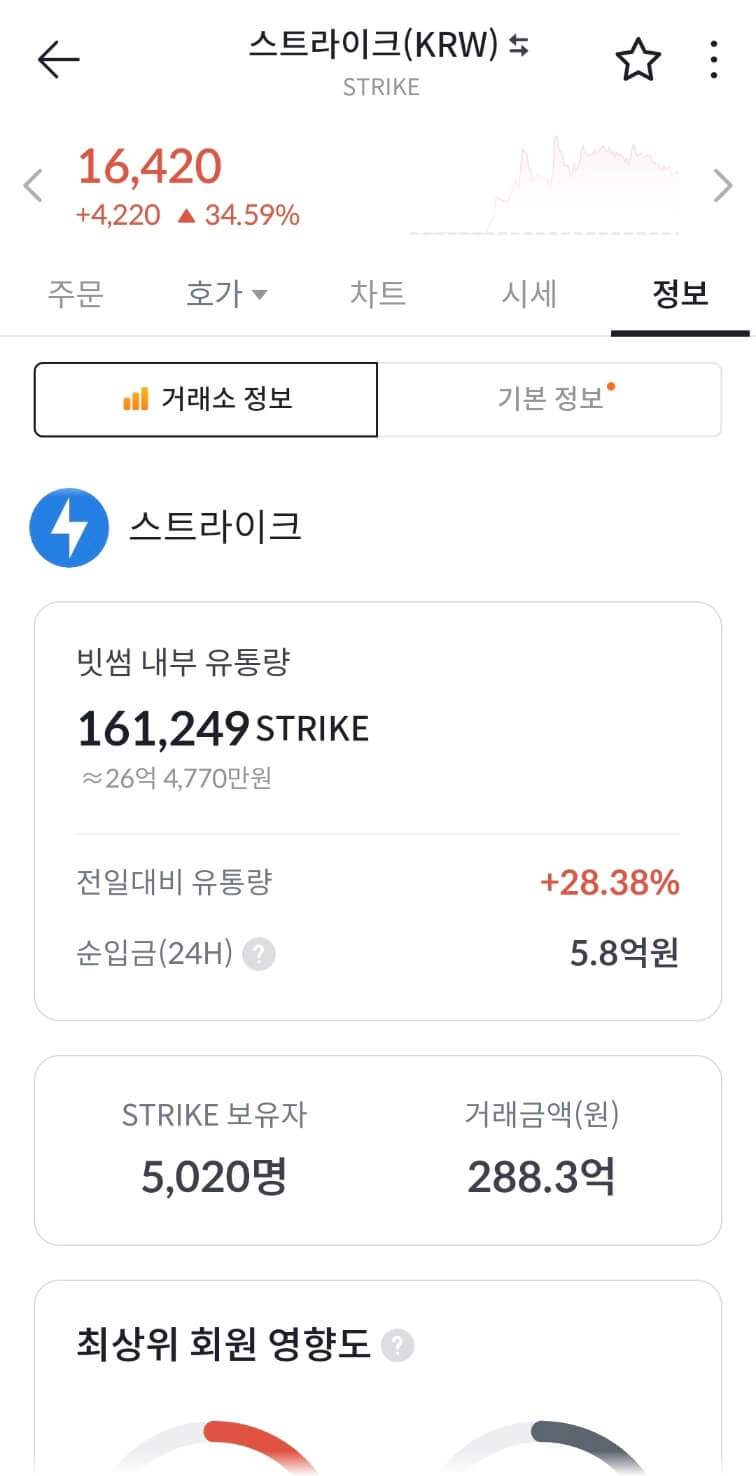
Task: Open the three-dot overflow menu
Action: point(713,60)
